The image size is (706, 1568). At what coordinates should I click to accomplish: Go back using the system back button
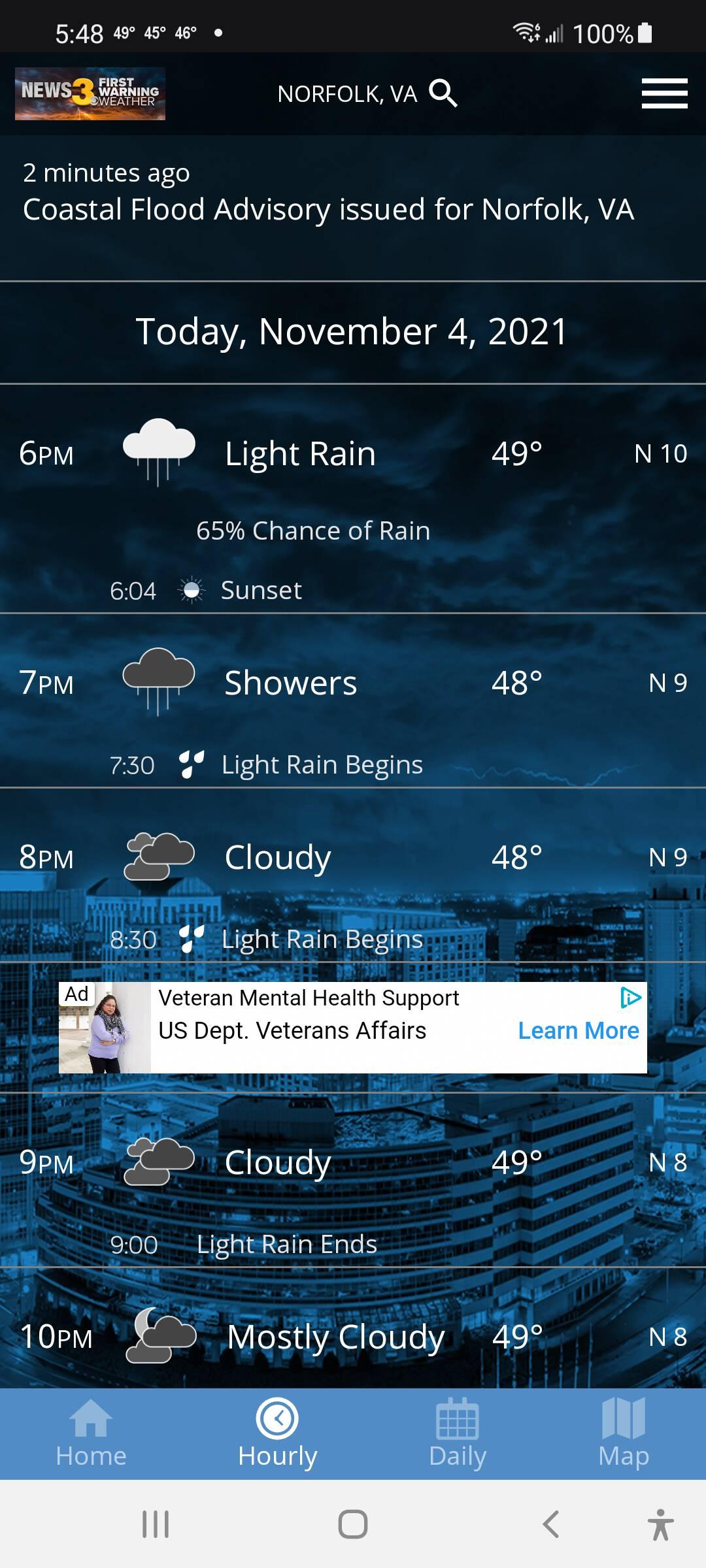pyautogui.click(x=551, y=1524)
